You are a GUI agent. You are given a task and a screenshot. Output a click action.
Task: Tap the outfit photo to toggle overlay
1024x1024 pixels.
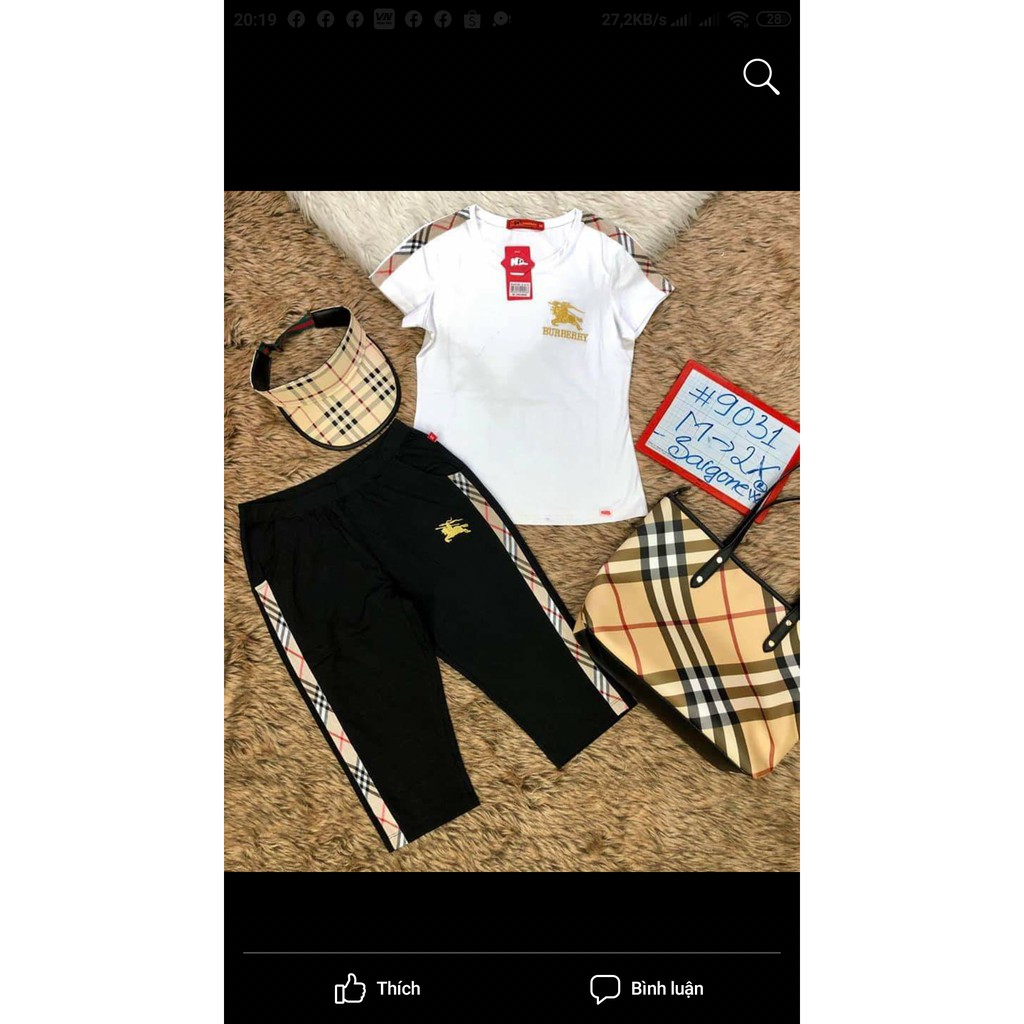511,530
